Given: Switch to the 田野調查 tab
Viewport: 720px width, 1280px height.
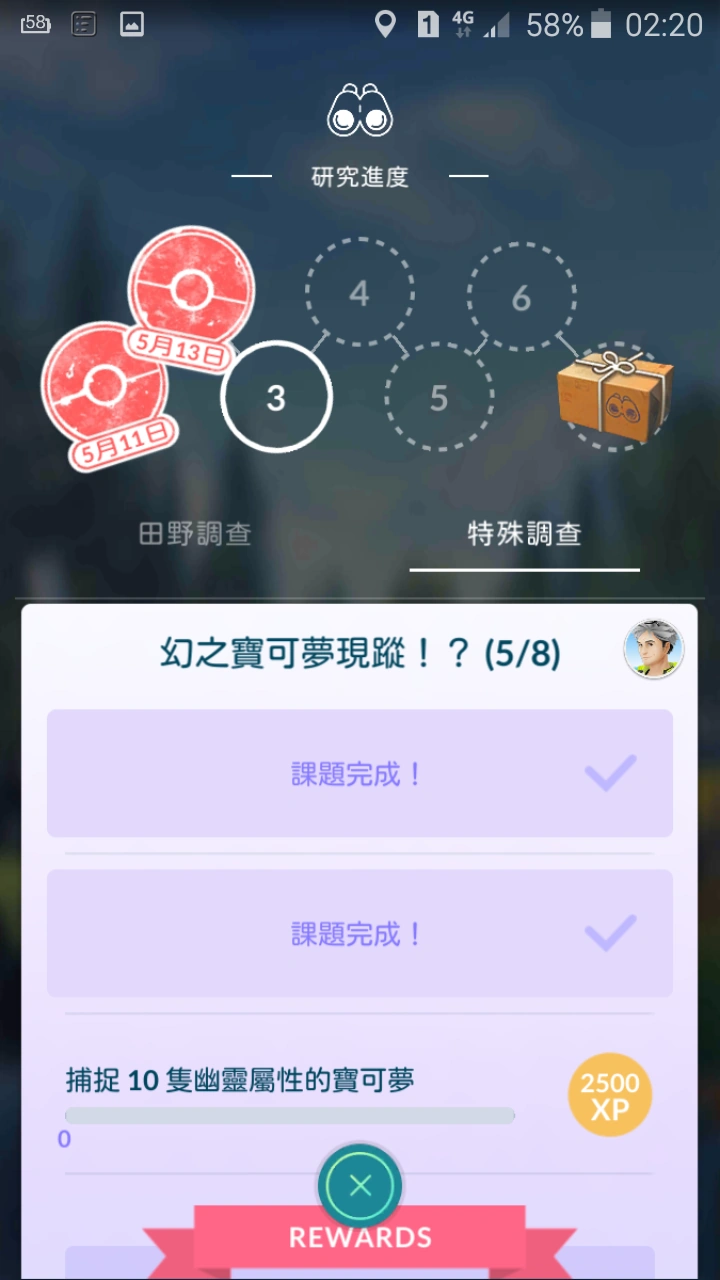Looking at the screenshot, I should coord(195,534).
